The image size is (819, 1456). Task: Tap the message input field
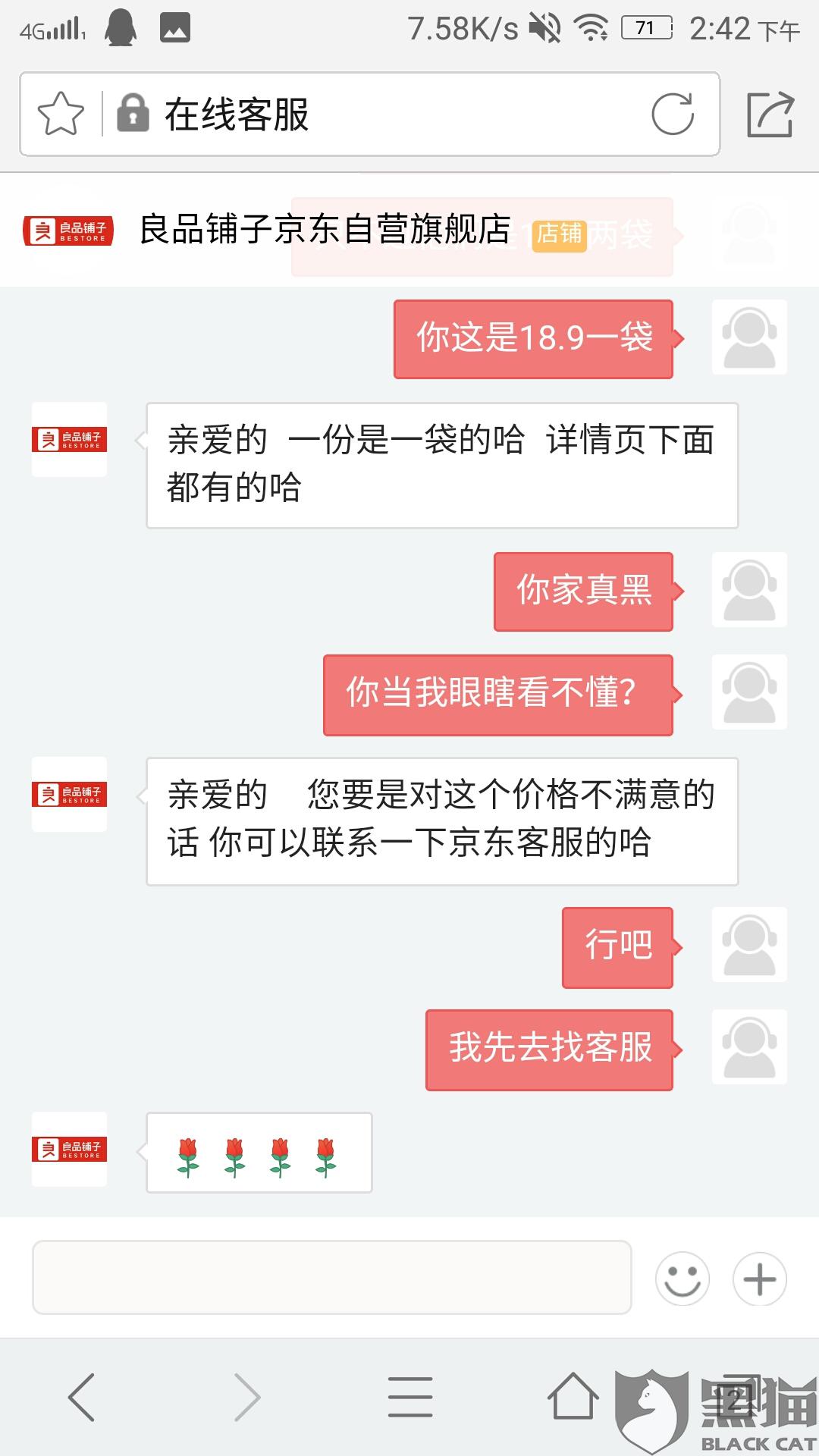[x=331, y=1278]
